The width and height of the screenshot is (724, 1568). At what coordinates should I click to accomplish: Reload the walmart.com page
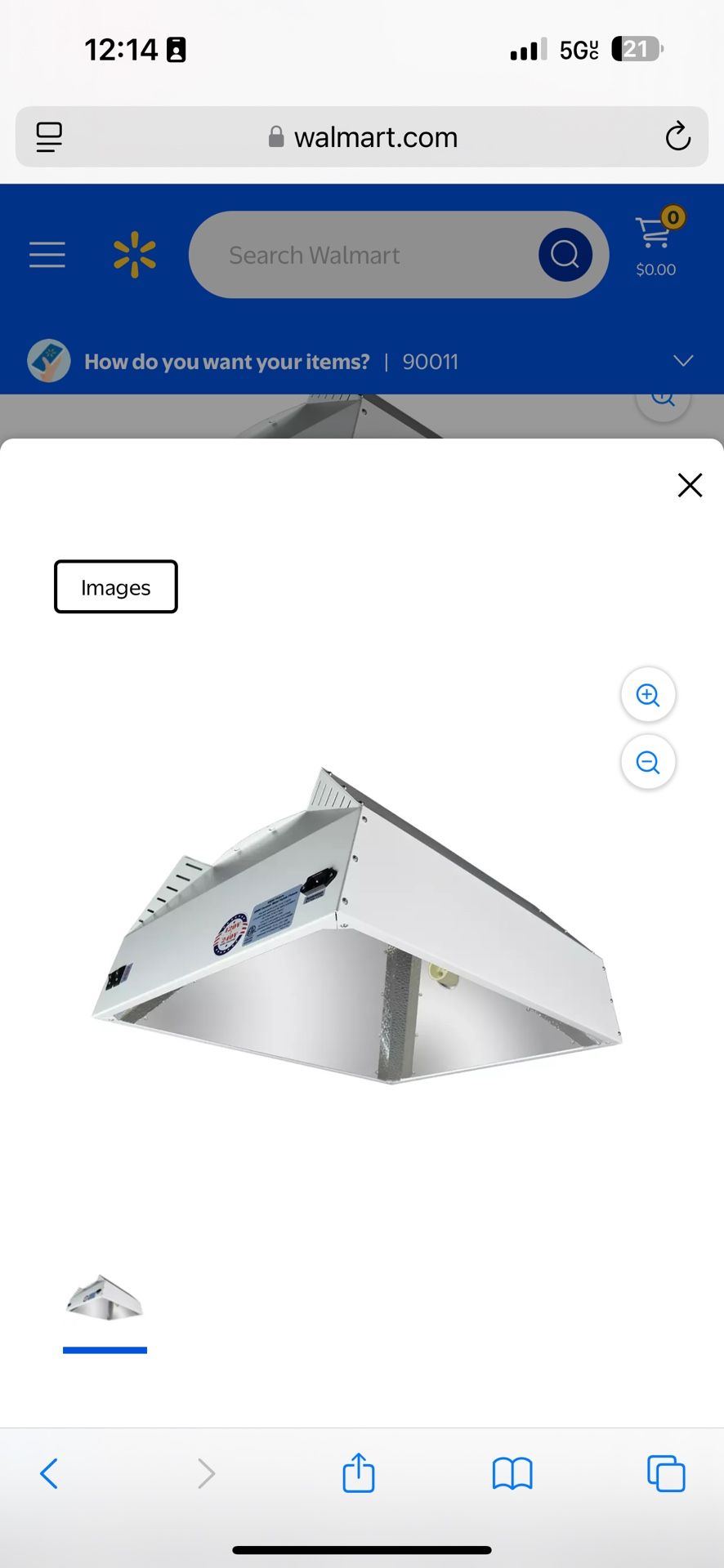click(677, 137)
